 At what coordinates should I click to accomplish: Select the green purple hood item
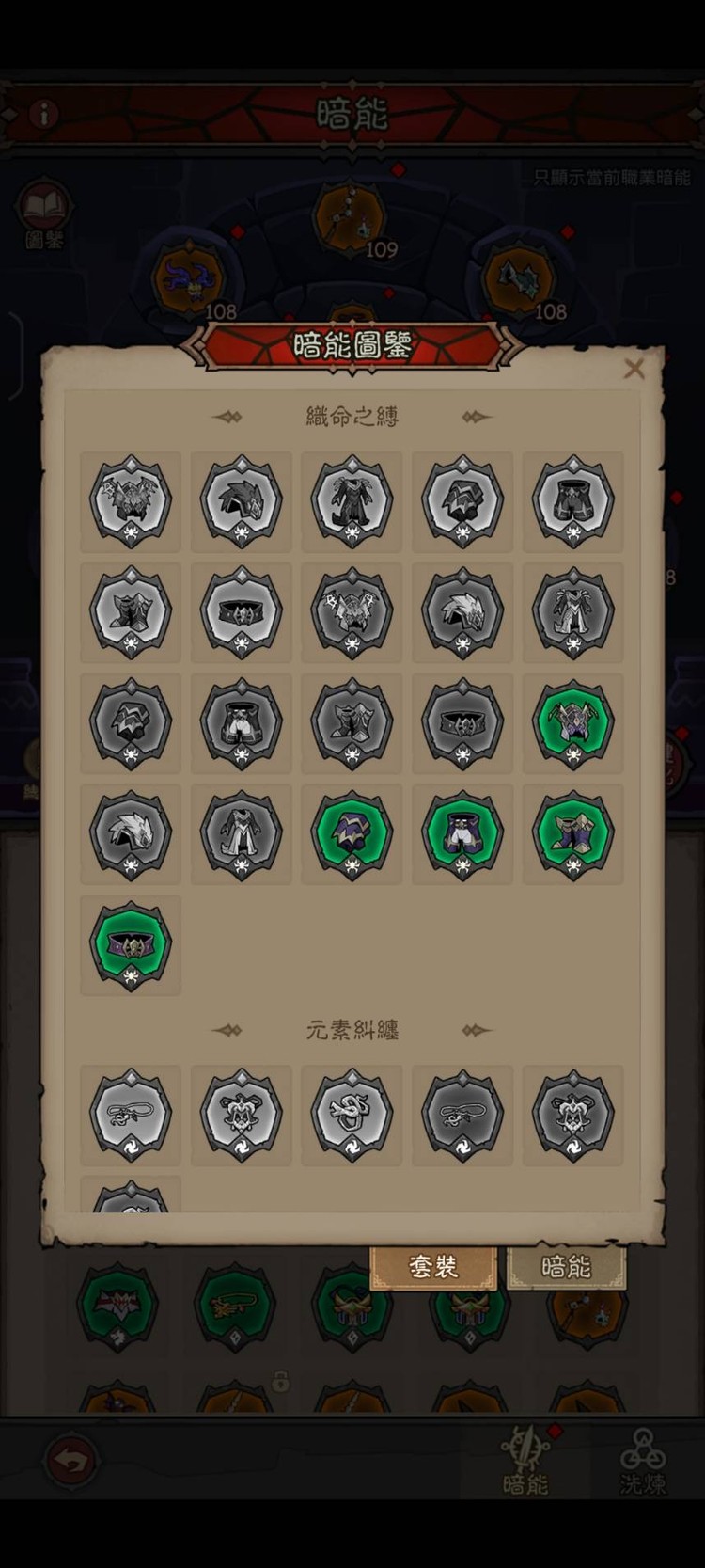tap(352, 833)
